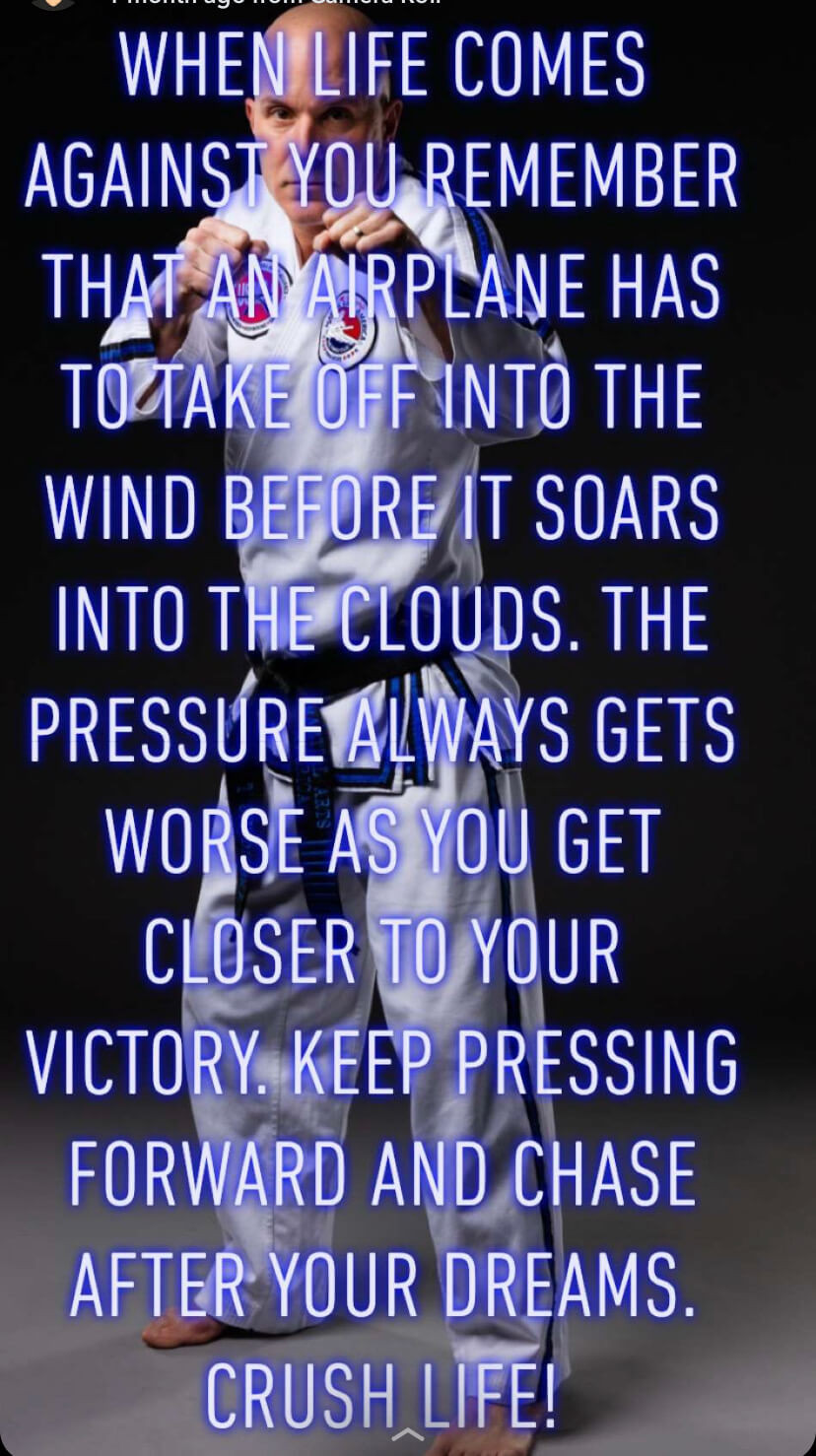Expand the chevron arrow at the bottom
Viewport: 816px width, 1456px height.
pos(408,1434)
